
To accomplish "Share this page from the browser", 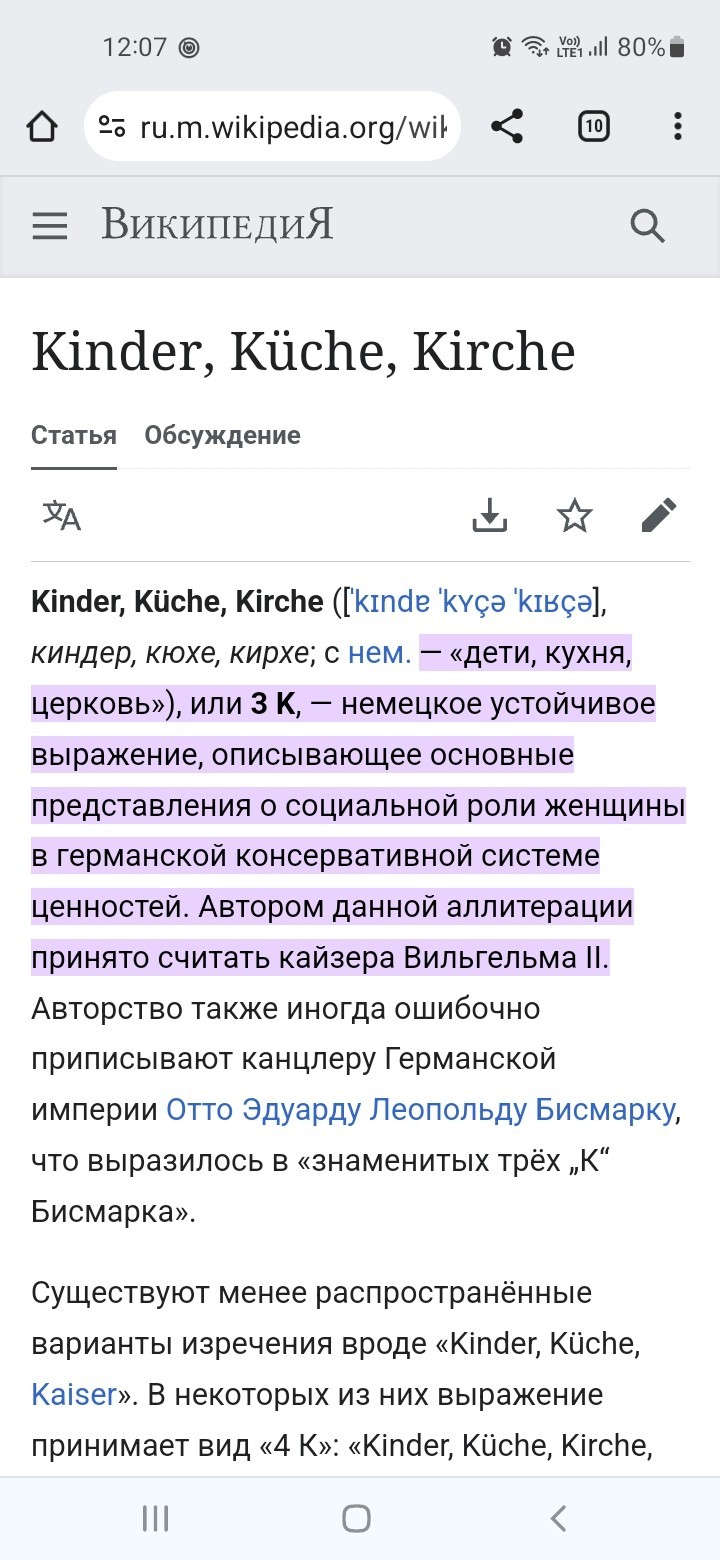I will [507, 126].
